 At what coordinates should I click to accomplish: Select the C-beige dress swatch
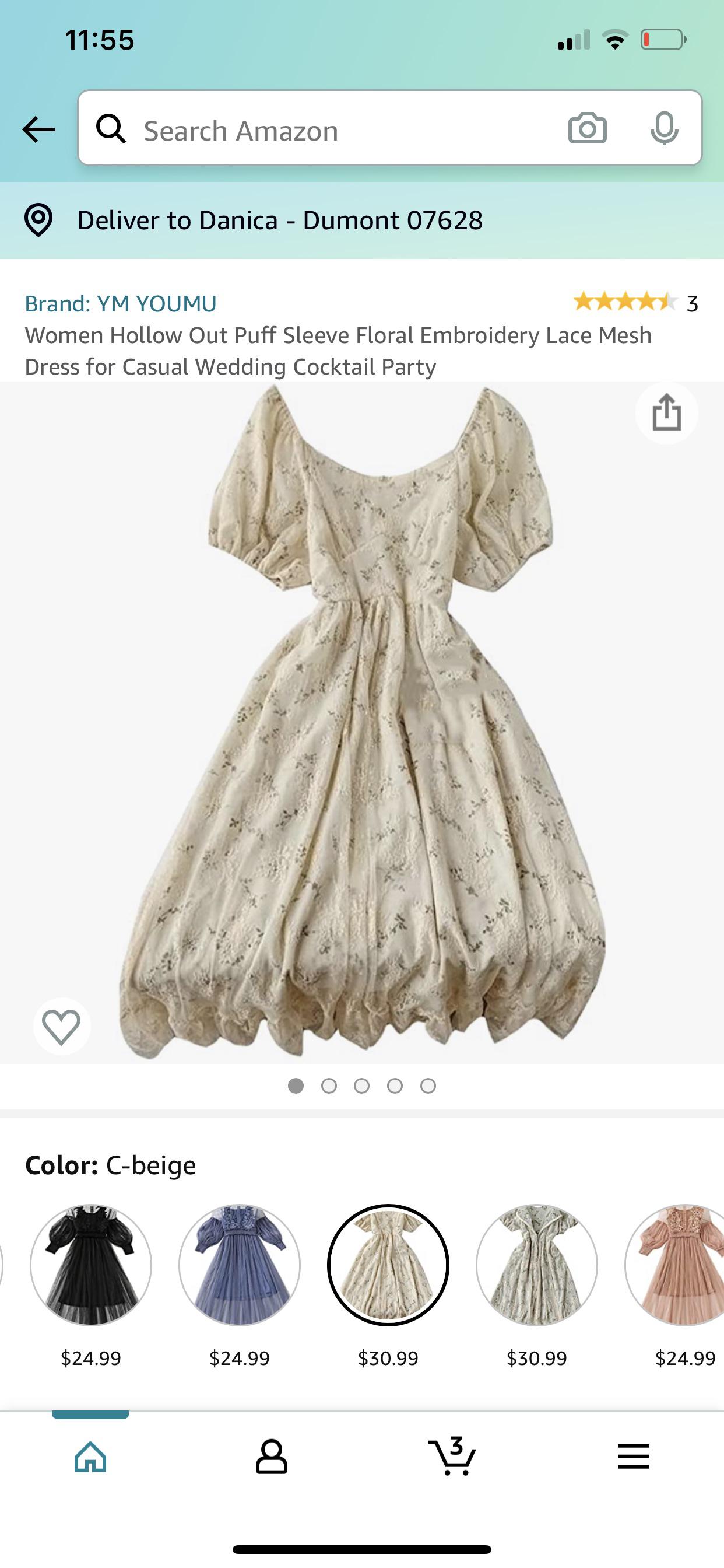[x=388, y=1265]
